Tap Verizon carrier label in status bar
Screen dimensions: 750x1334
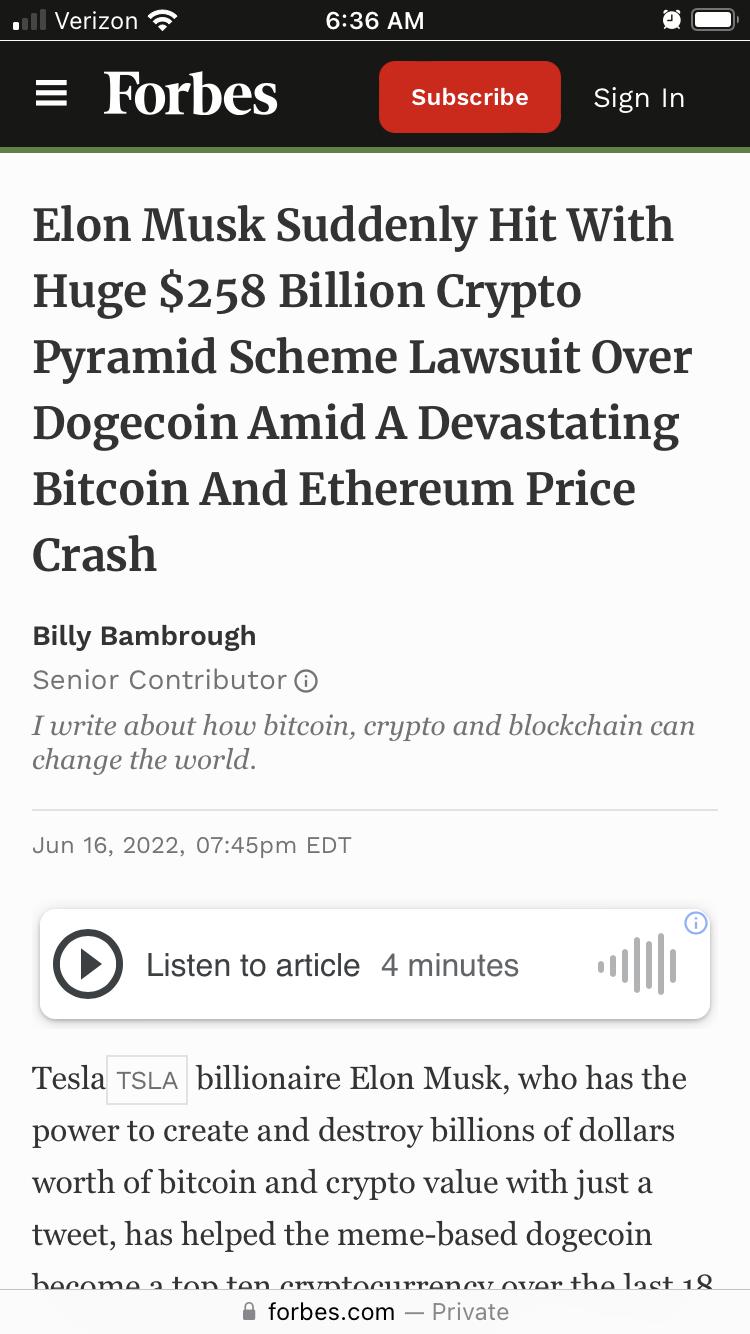(x=97, y=19)
